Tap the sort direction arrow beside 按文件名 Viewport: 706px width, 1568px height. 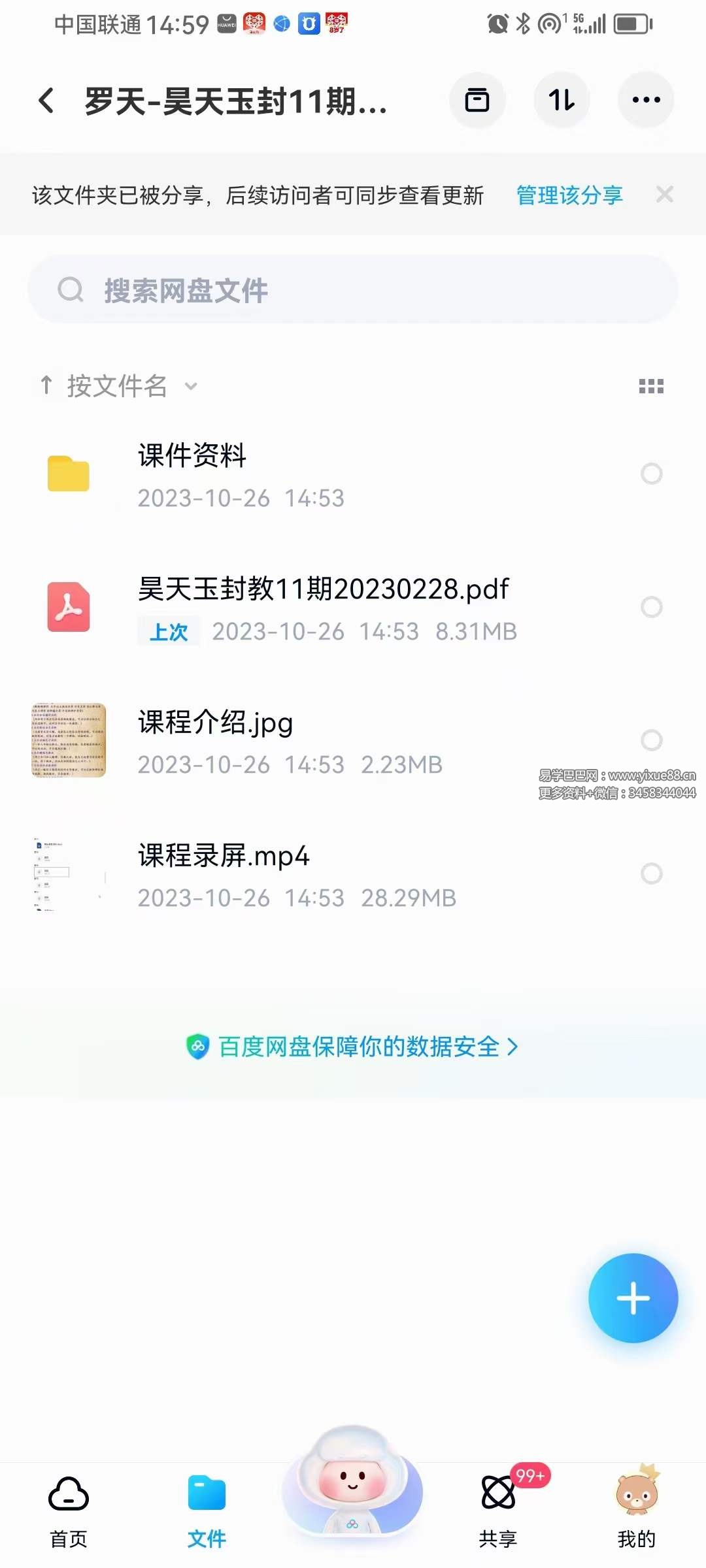point(46,386)
